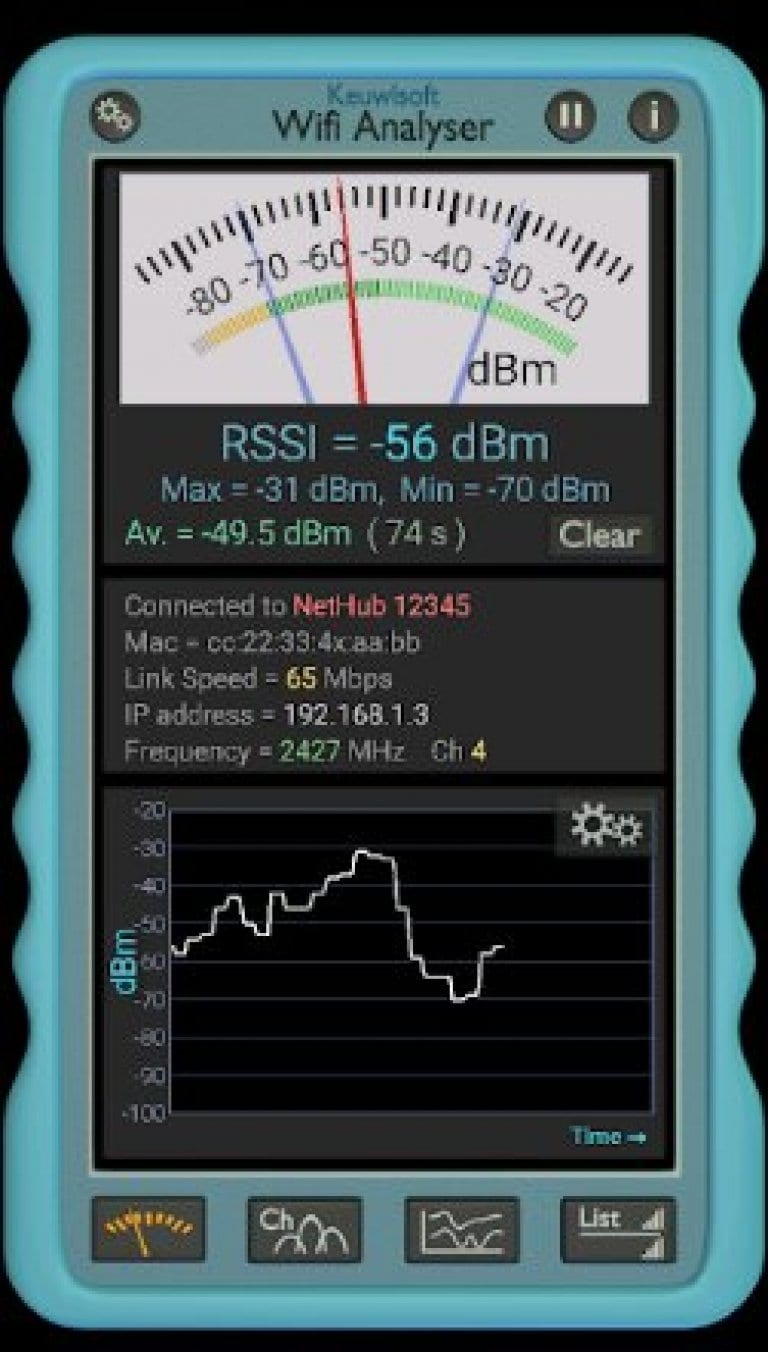Pause the signal measurement
768x1352 pixels.
pyautogui.click(x=568, y=117)
